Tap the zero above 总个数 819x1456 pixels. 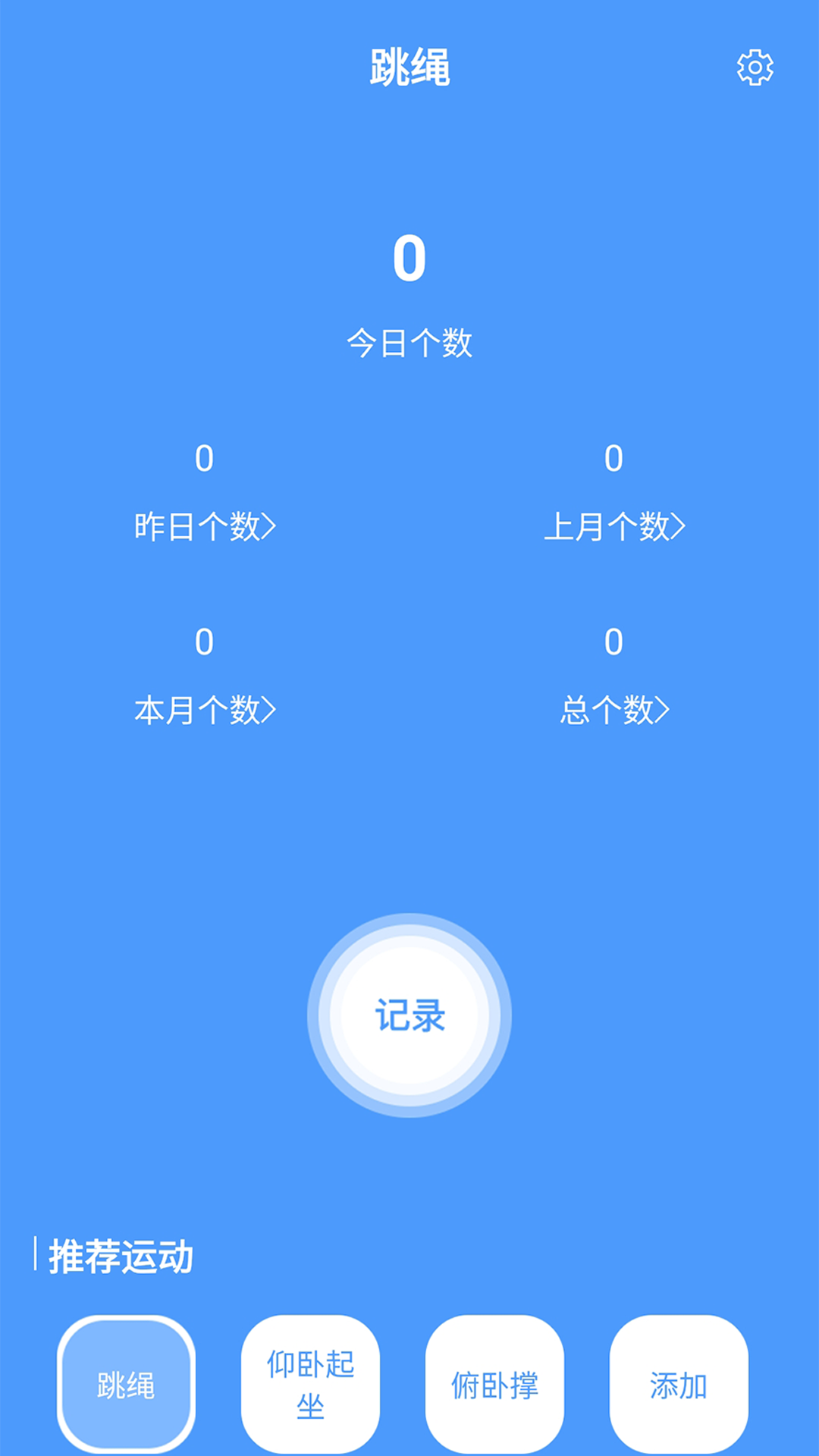click(x=615, y=642)
